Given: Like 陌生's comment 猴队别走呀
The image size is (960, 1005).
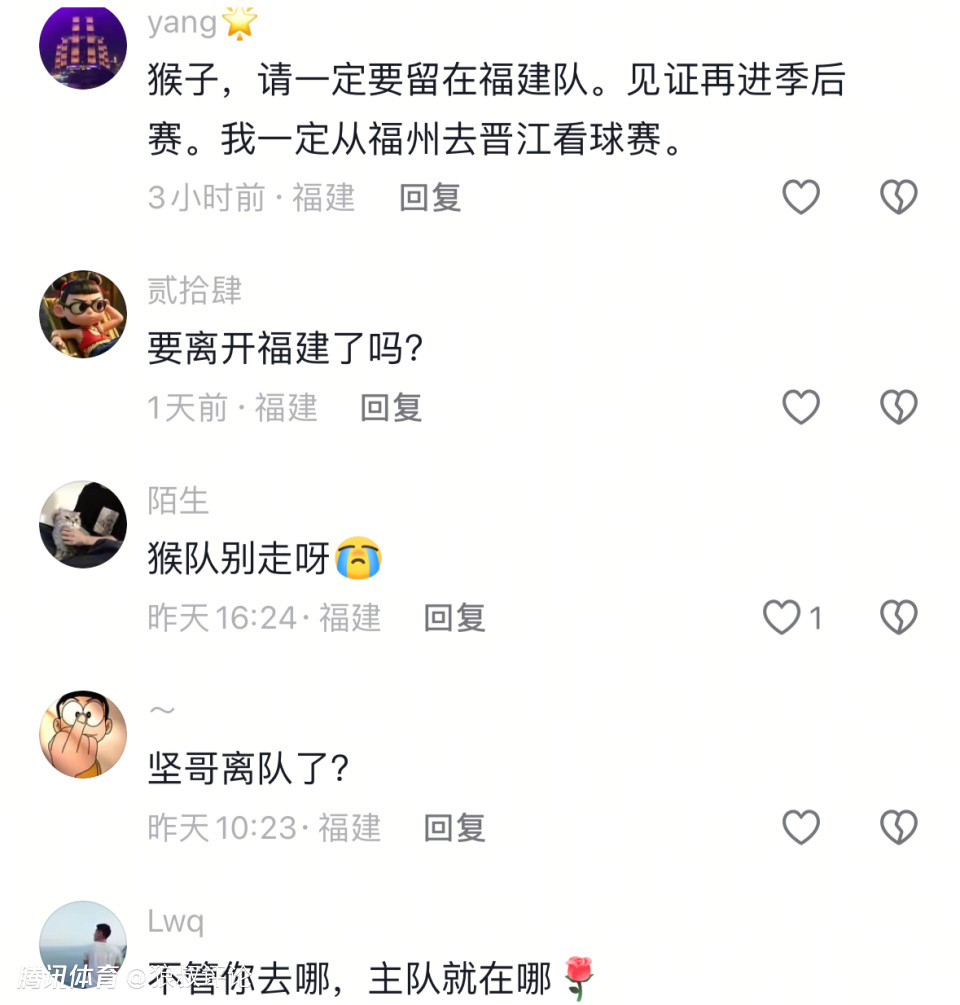Looking at the screenshot, I should coord(783,617).
